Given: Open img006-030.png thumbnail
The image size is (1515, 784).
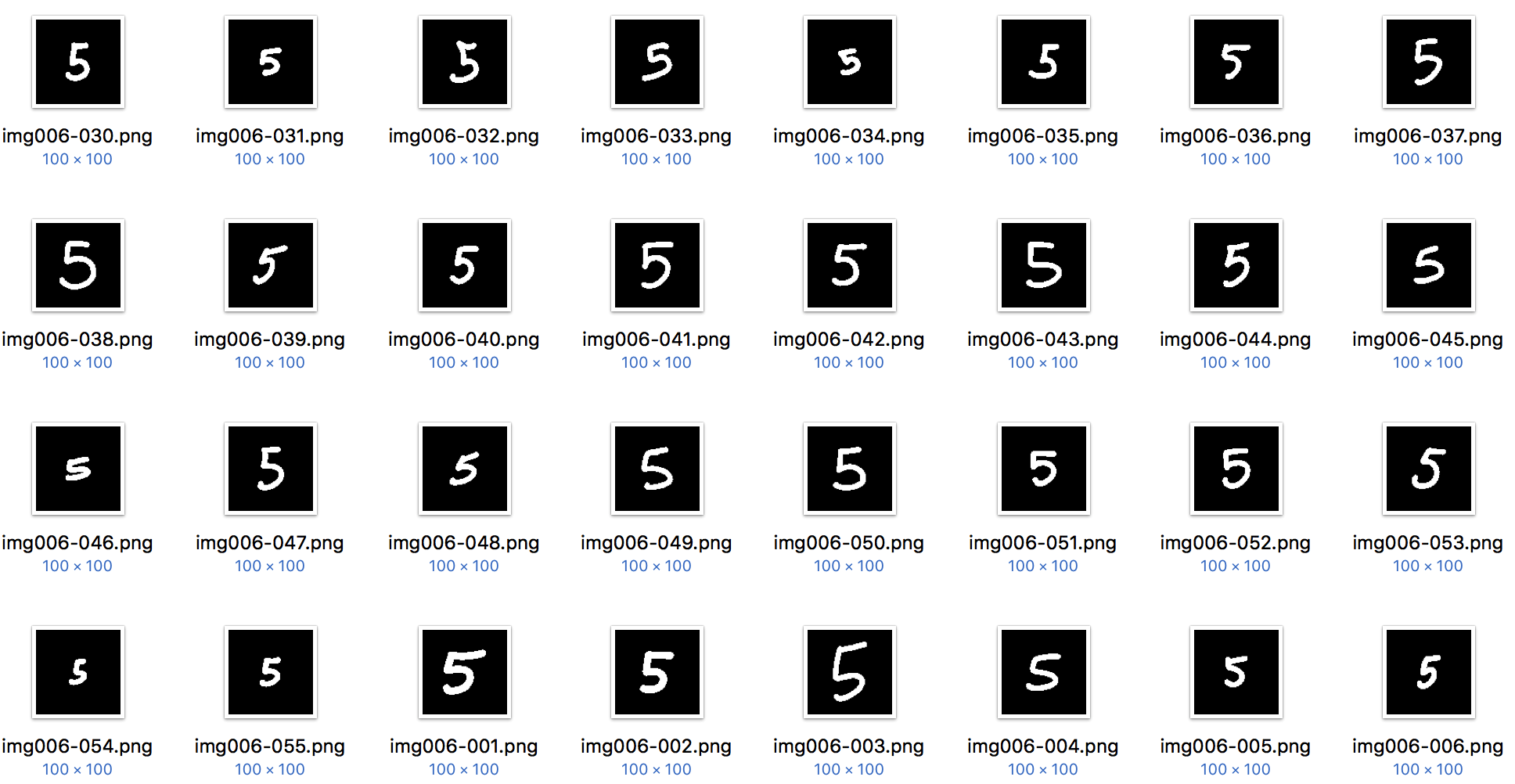Looking at the screenshot, I should click(x=78, y=62).
